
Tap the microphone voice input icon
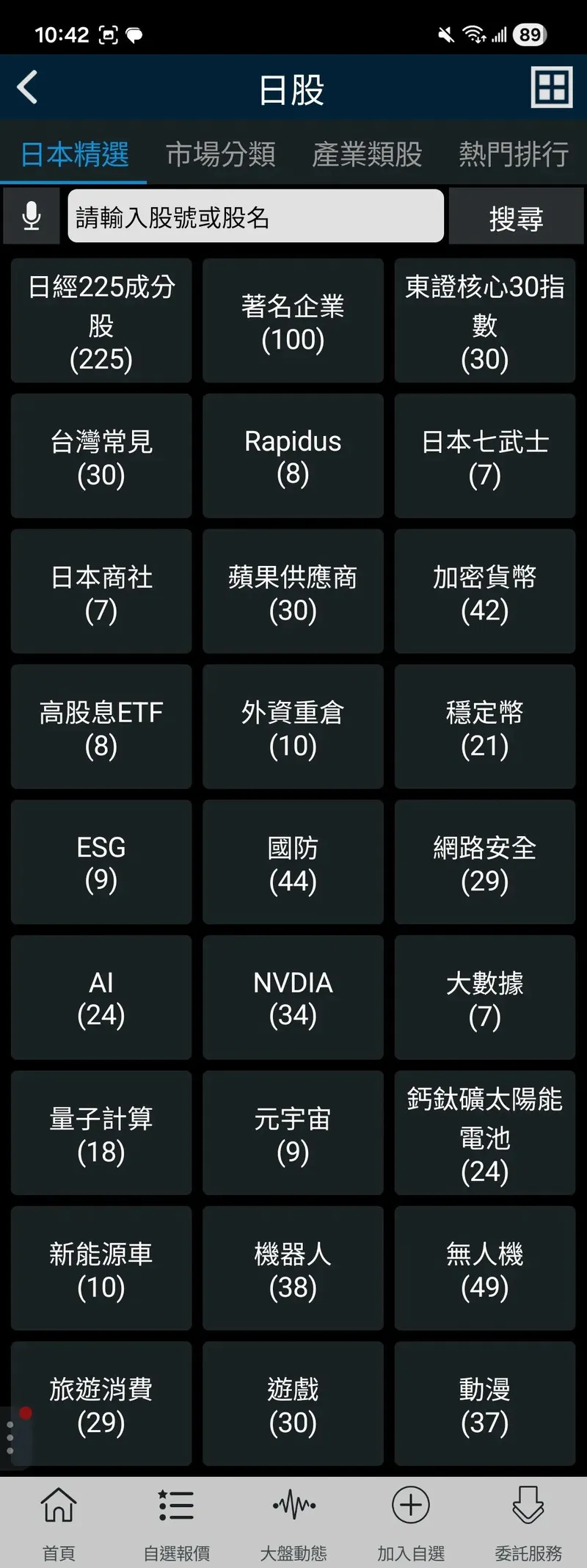(32, 217)
